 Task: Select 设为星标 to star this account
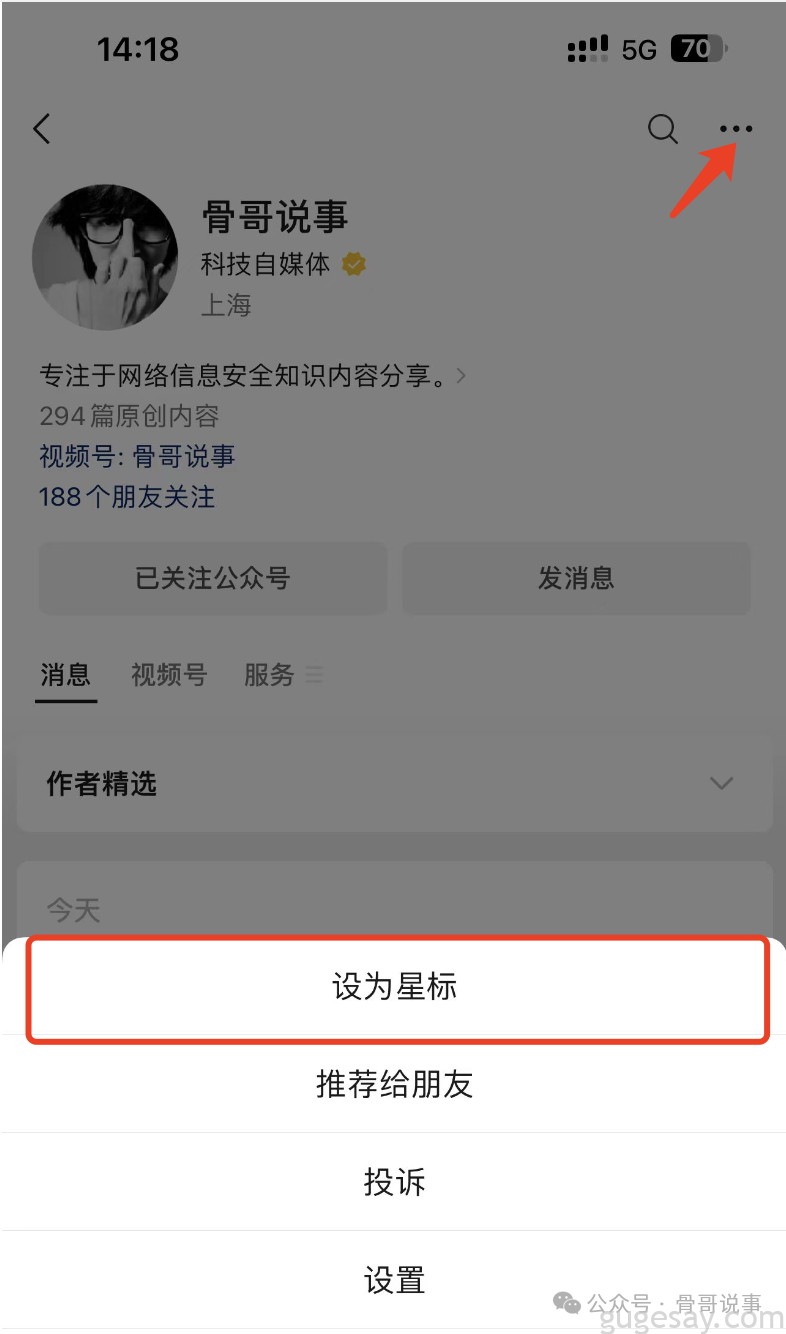(393, 987)
